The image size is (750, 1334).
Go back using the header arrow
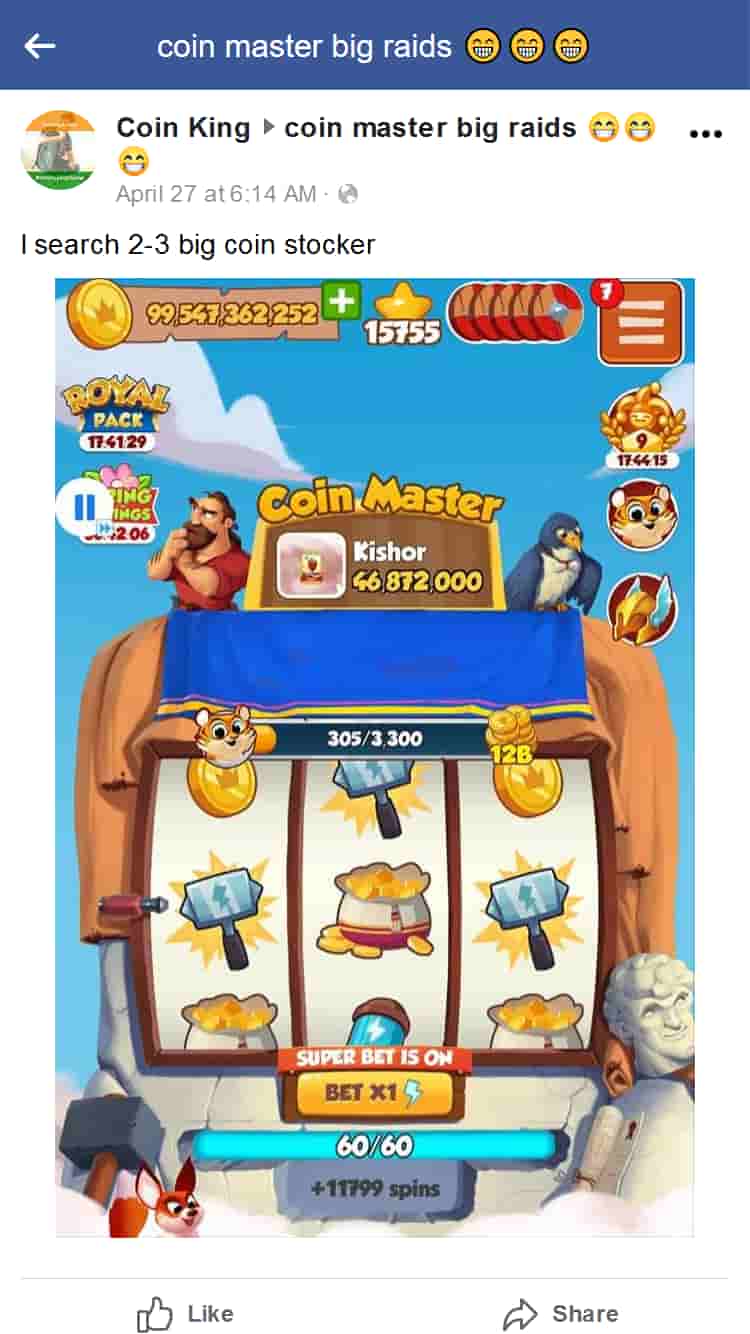40,45
